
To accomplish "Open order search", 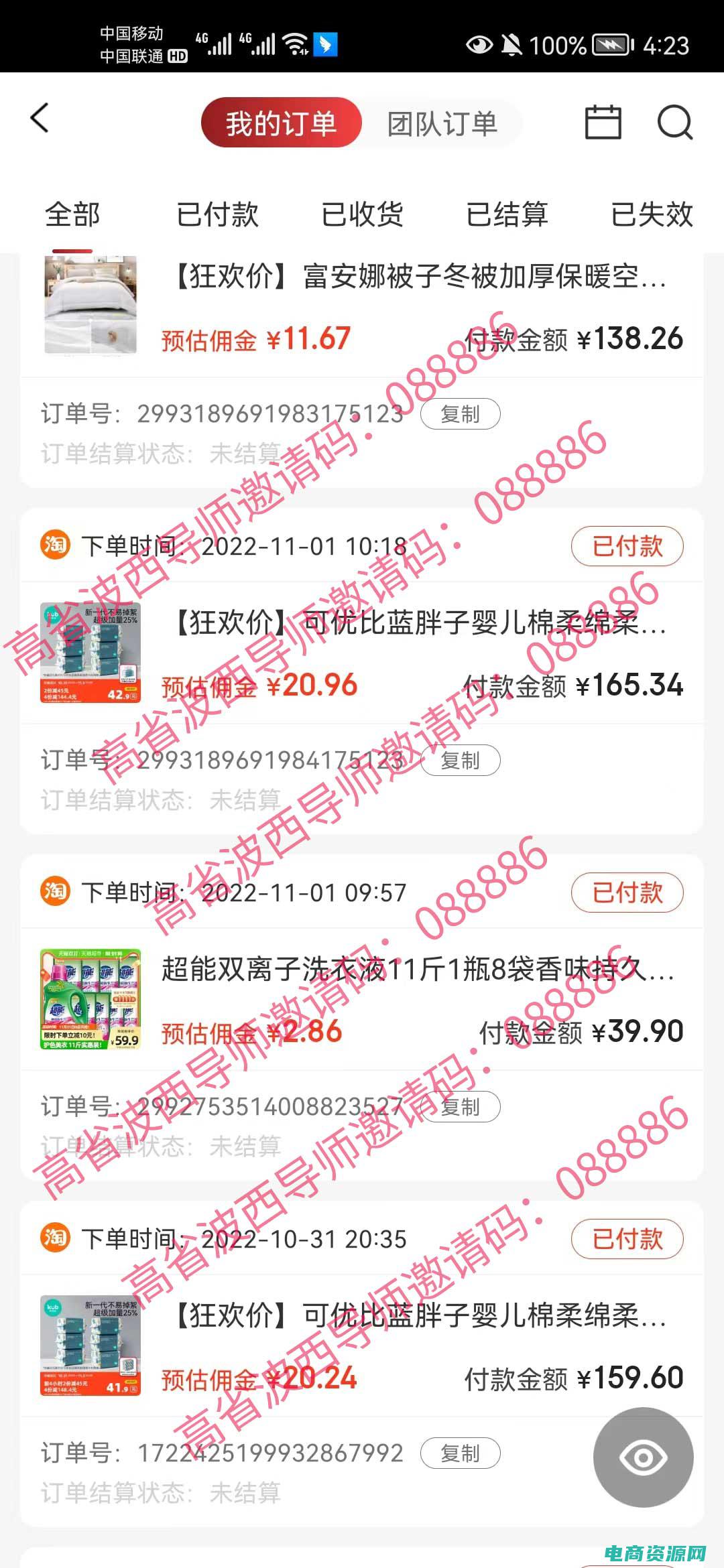I will (674, 122).
